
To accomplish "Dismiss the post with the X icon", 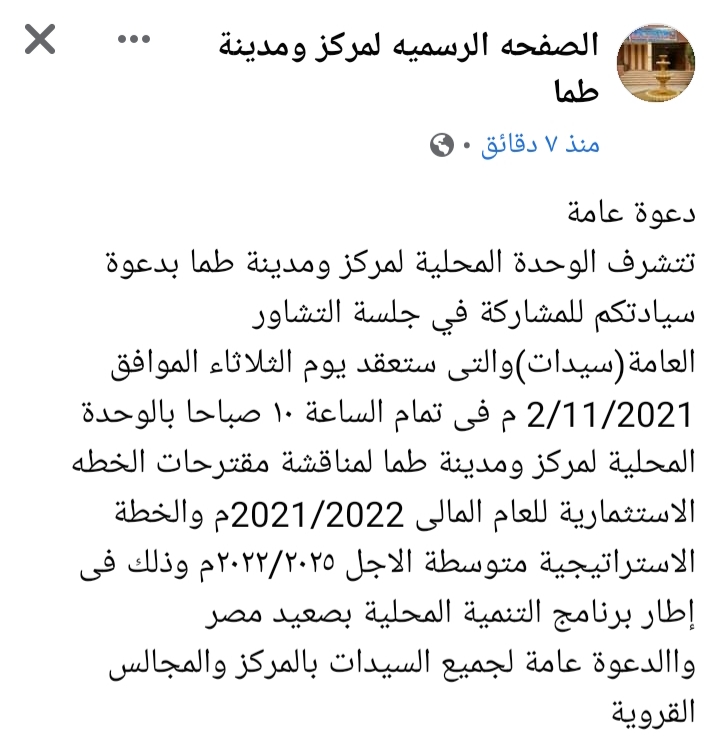I will [39, 41].
